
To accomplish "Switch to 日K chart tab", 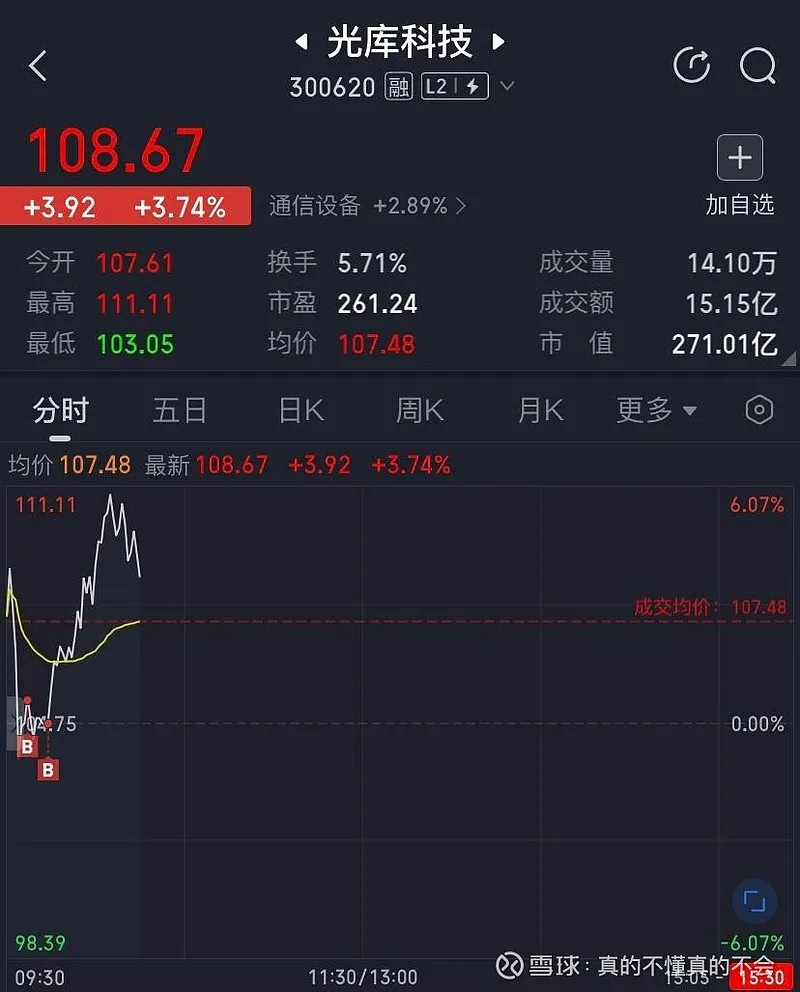I will click(301, 410).
